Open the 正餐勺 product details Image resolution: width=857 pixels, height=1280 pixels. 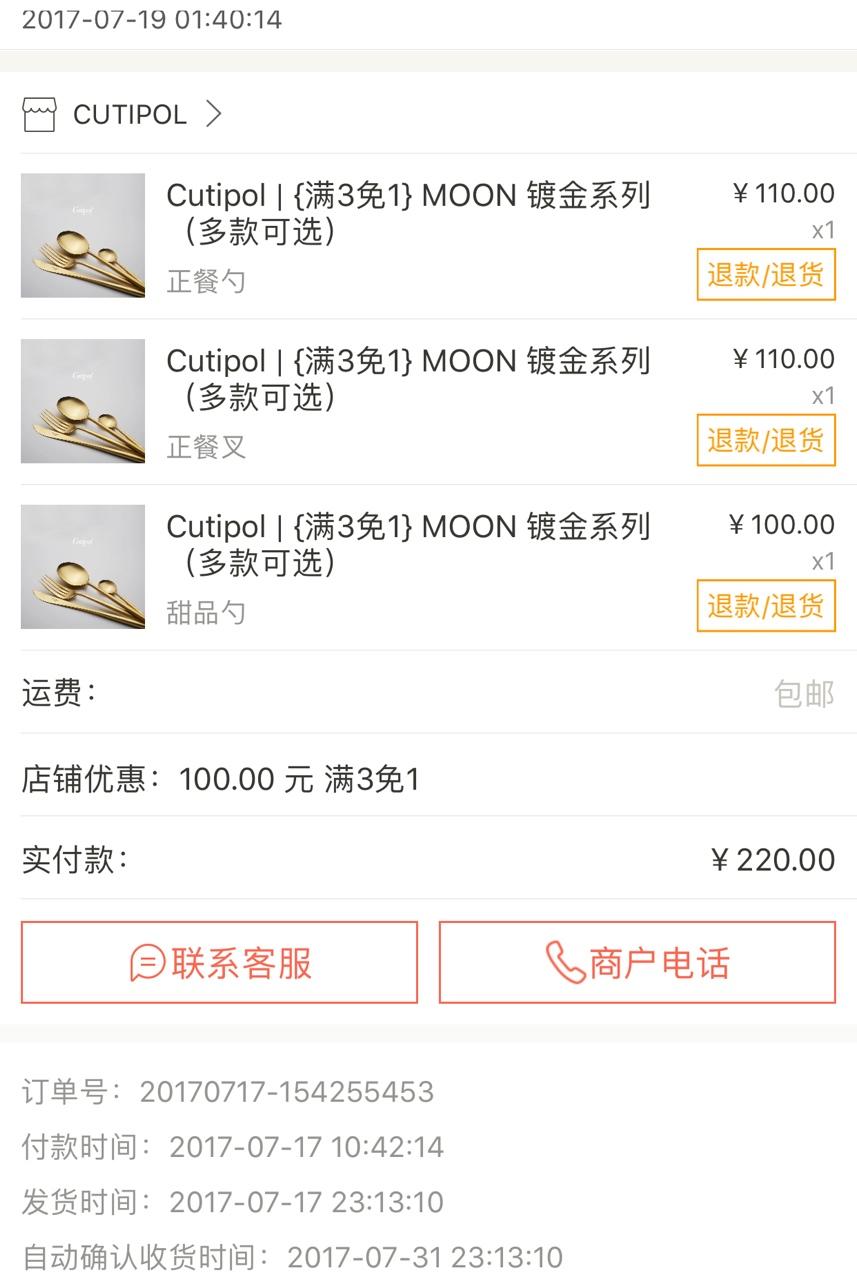click(408, 212)
